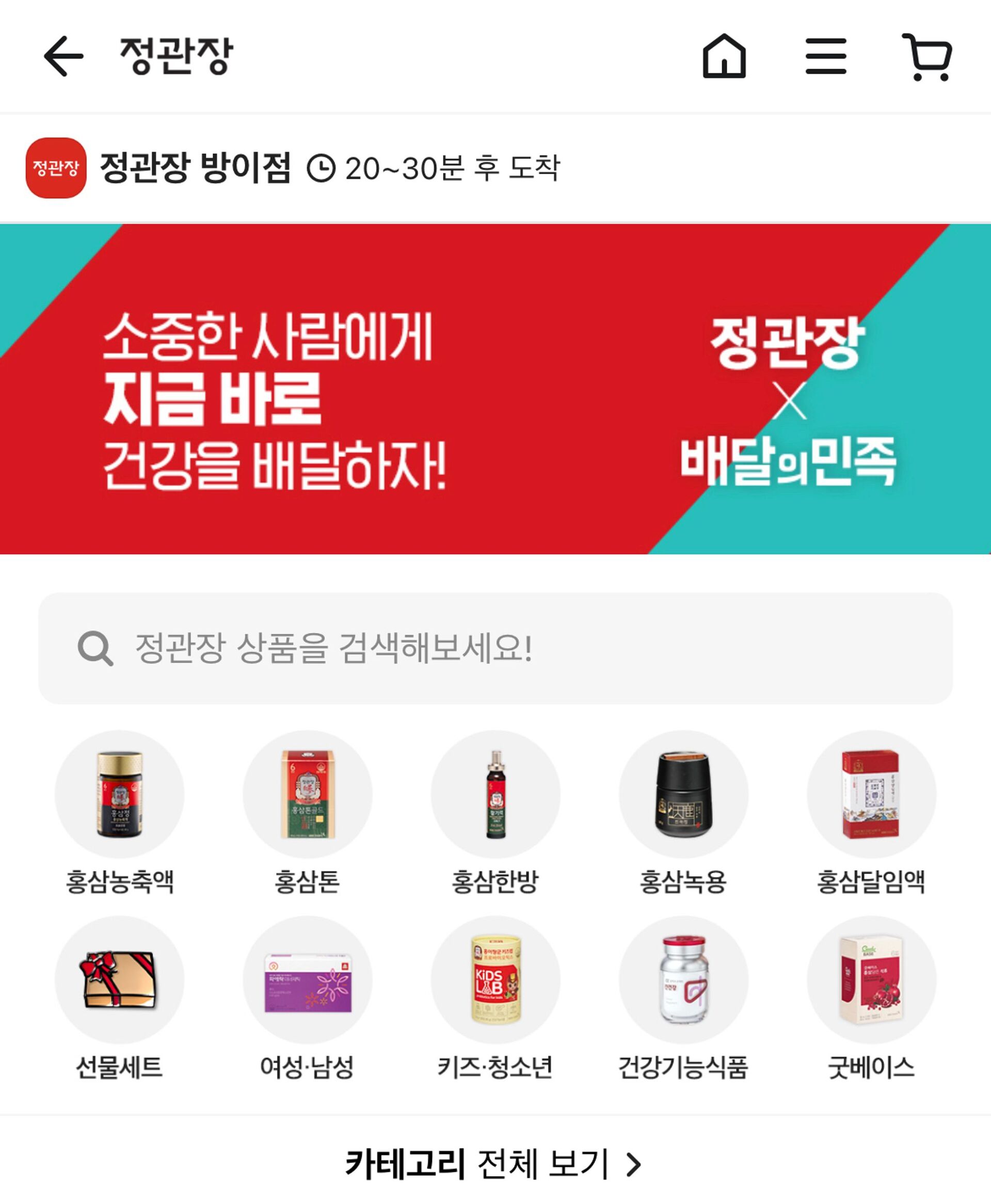Expand 카테고리 전체 보기
Image resolution: width=991 pixels, height=1204 pixels.
tap(494, 1164)
